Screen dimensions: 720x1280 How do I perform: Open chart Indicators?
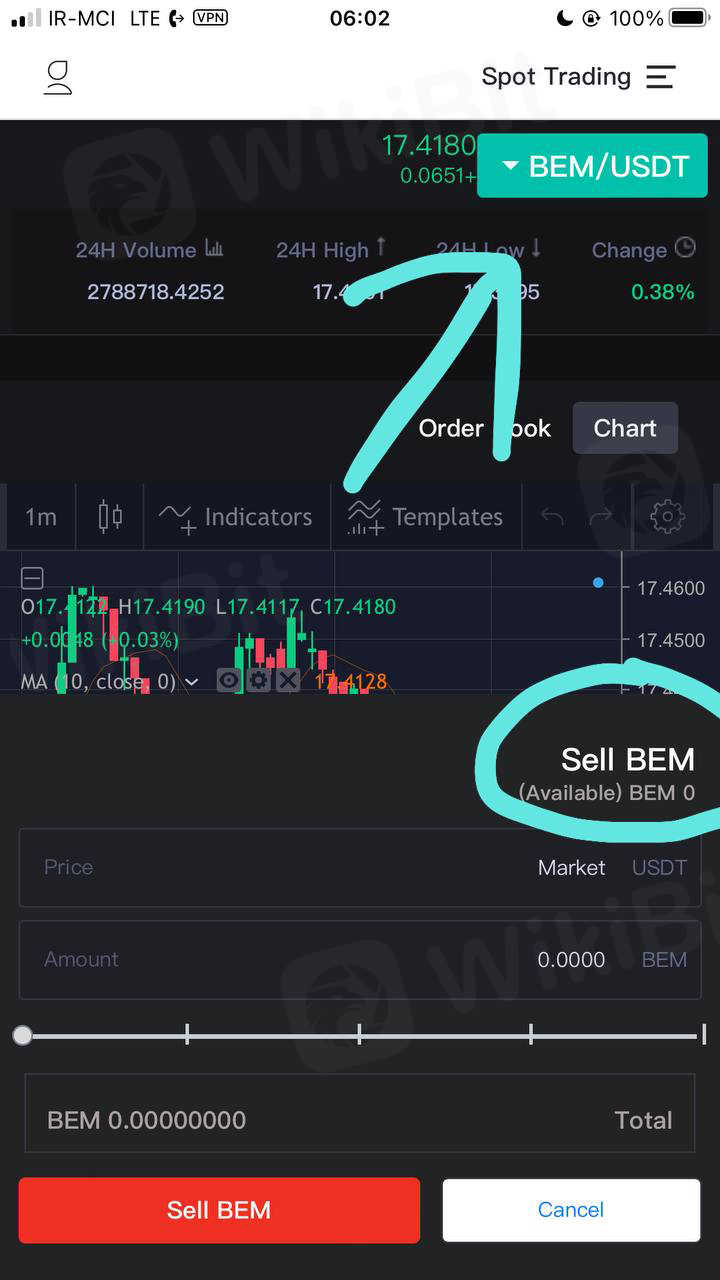point(236,517)
